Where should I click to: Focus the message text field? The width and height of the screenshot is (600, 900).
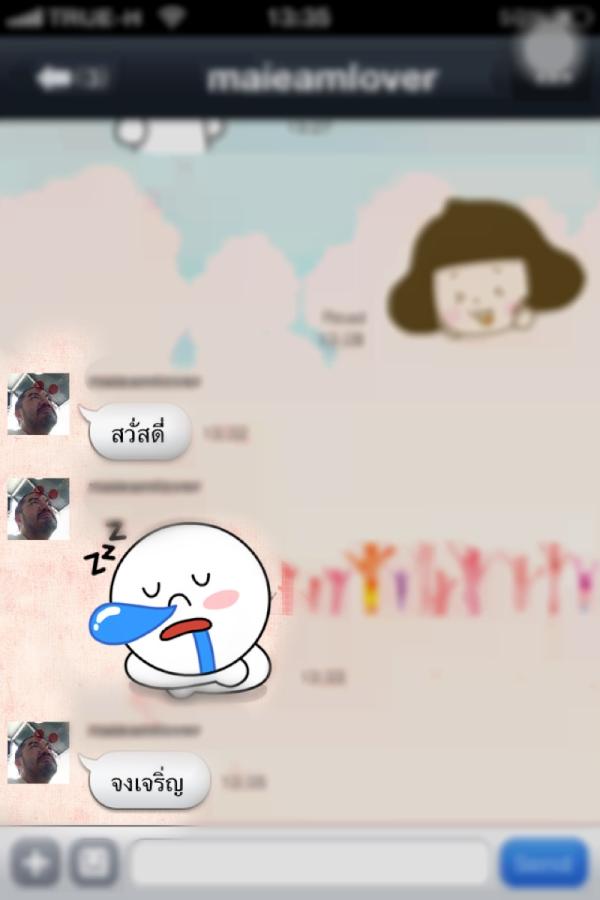tap(310, 862)
